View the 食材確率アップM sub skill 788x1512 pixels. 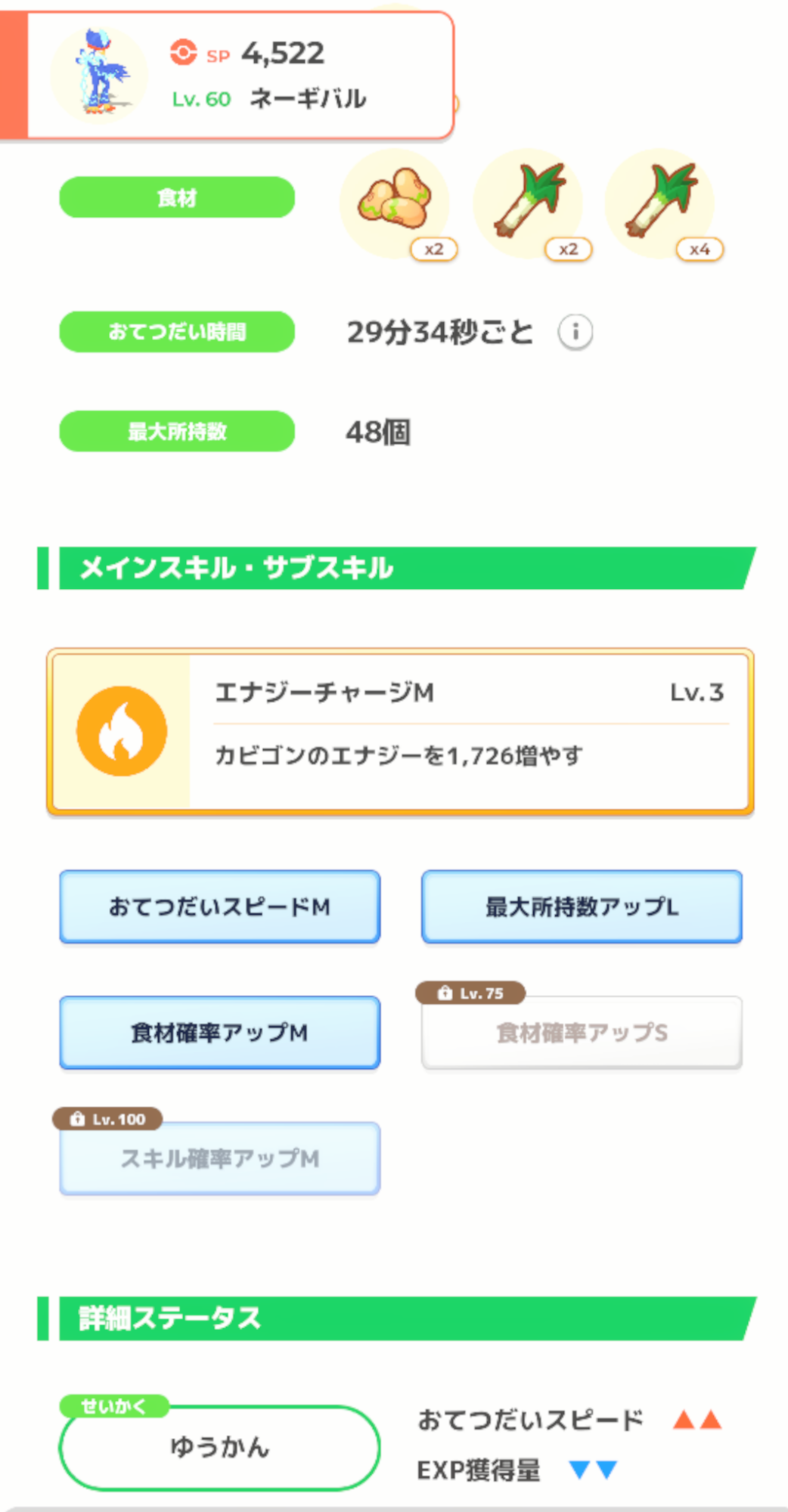coord(219,1032)
